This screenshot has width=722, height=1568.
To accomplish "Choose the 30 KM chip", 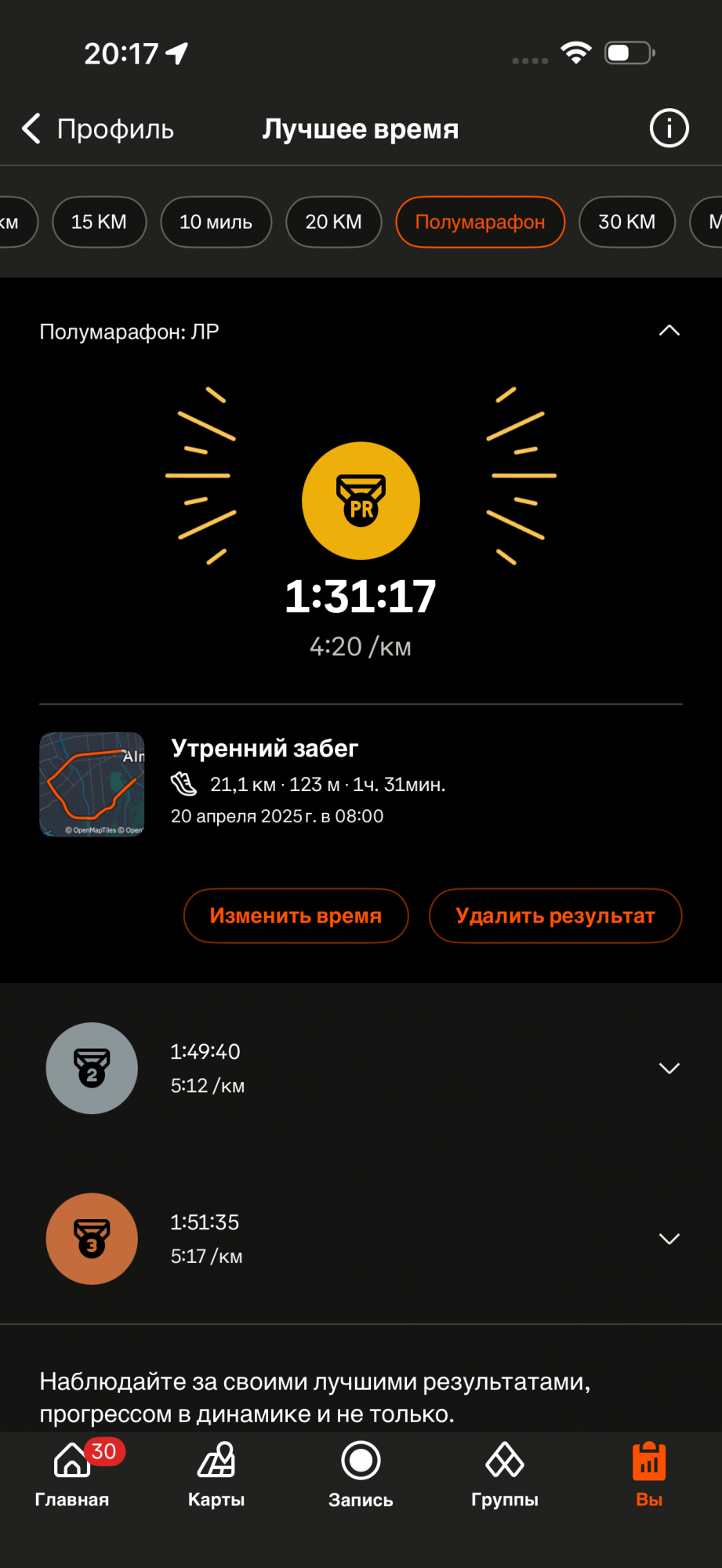I will coord(626,222).
